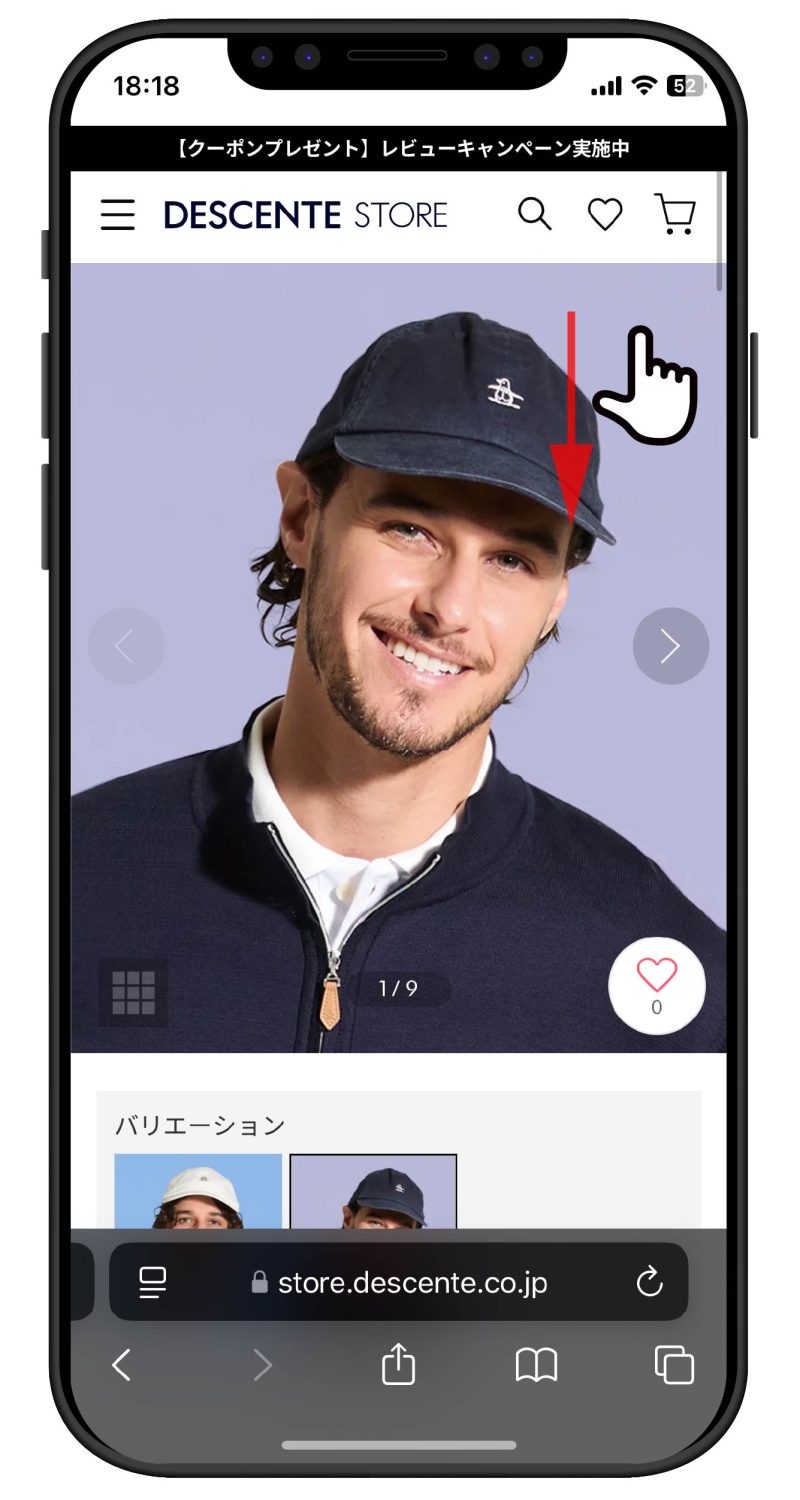Show the next product image
The image size is (800, 1500).
click(670, 646)
